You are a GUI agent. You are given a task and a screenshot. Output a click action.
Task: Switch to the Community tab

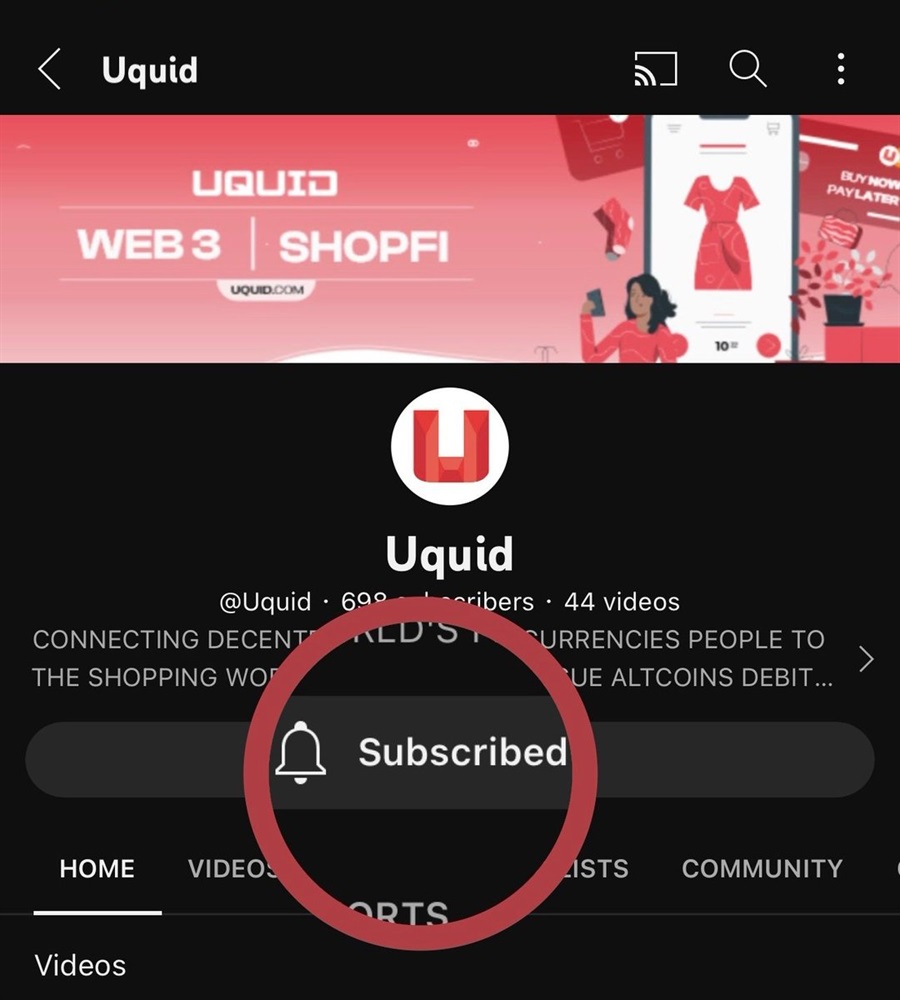point(762,868)
